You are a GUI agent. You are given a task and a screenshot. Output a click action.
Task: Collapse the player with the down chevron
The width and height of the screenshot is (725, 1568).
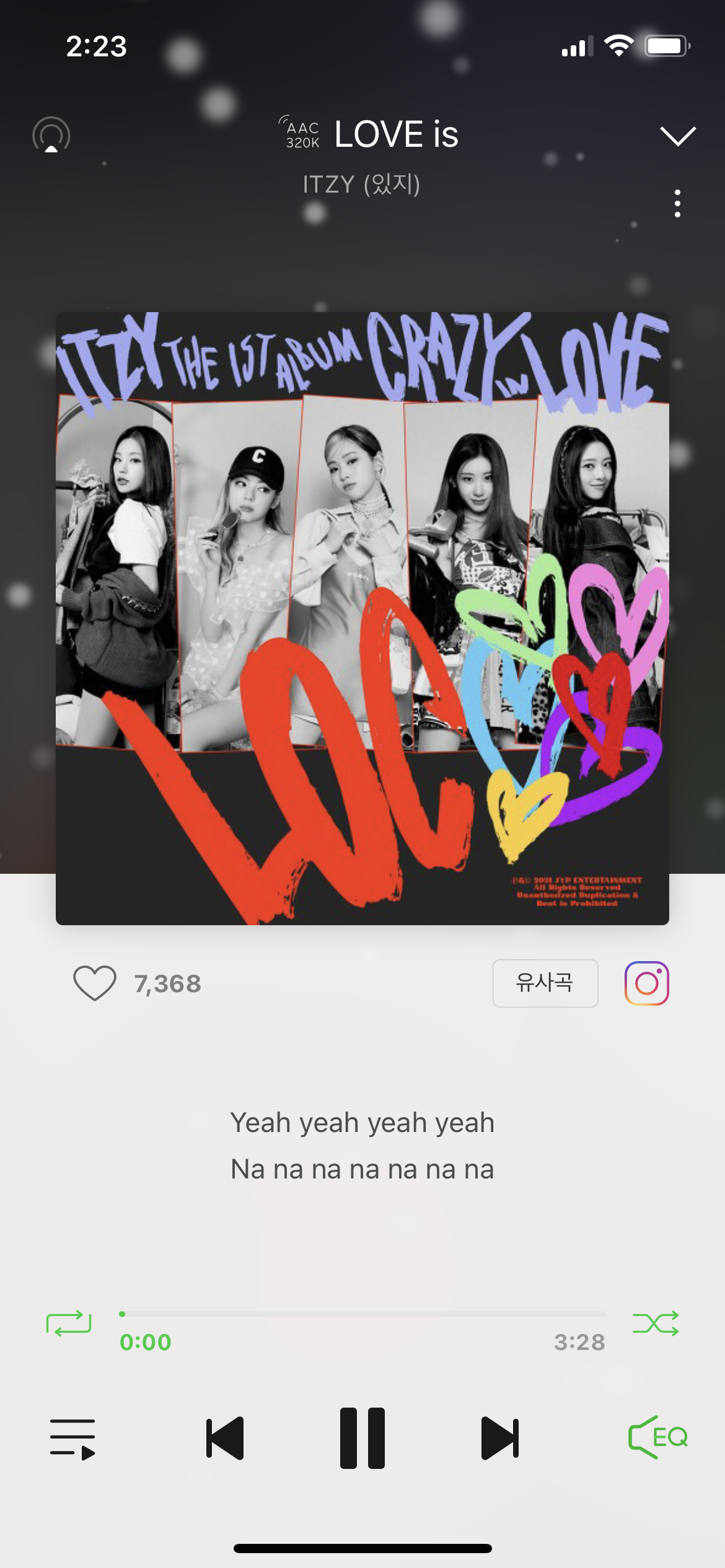[x=677, y=135]
